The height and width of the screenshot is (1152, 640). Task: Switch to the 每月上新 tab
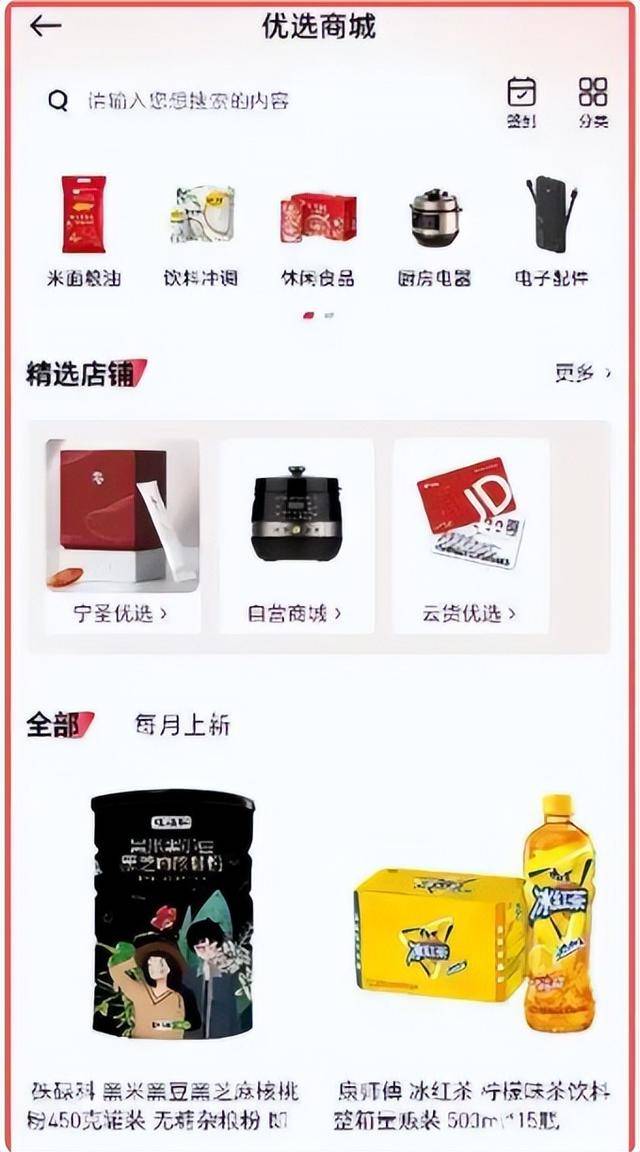182,725
